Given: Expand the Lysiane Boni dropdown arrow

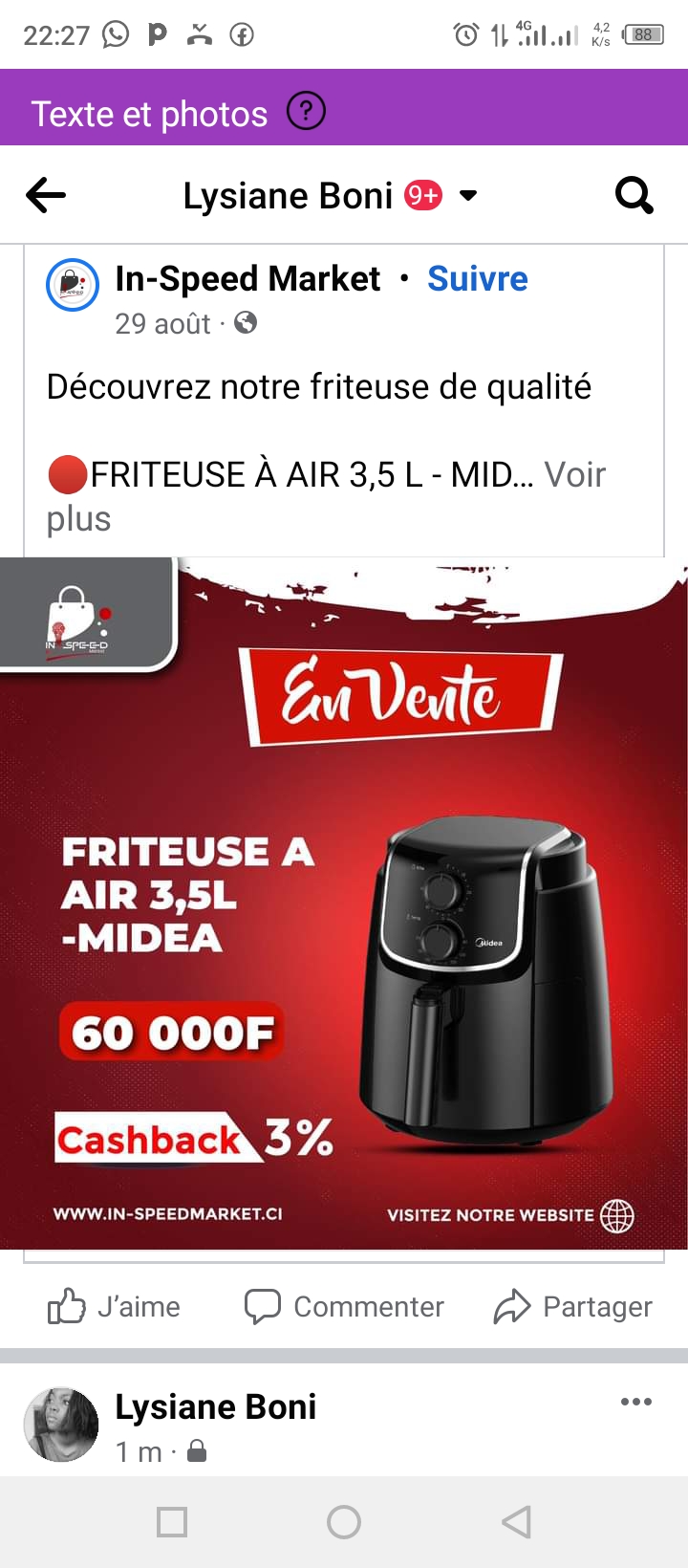Looking at the screenshot, I should pos(468,196).
